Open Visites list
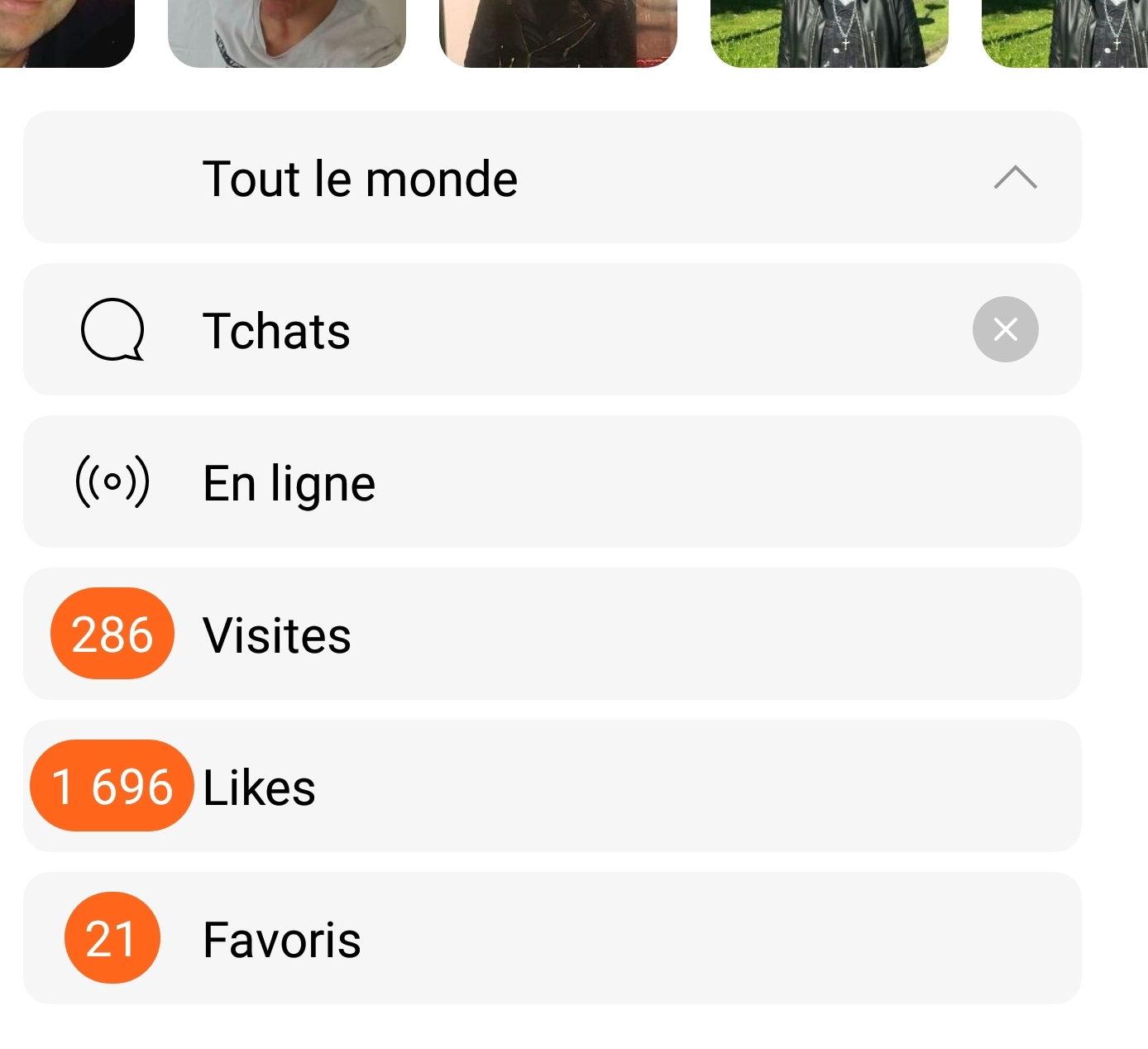1148x1049 pixels. click(278, 635)
